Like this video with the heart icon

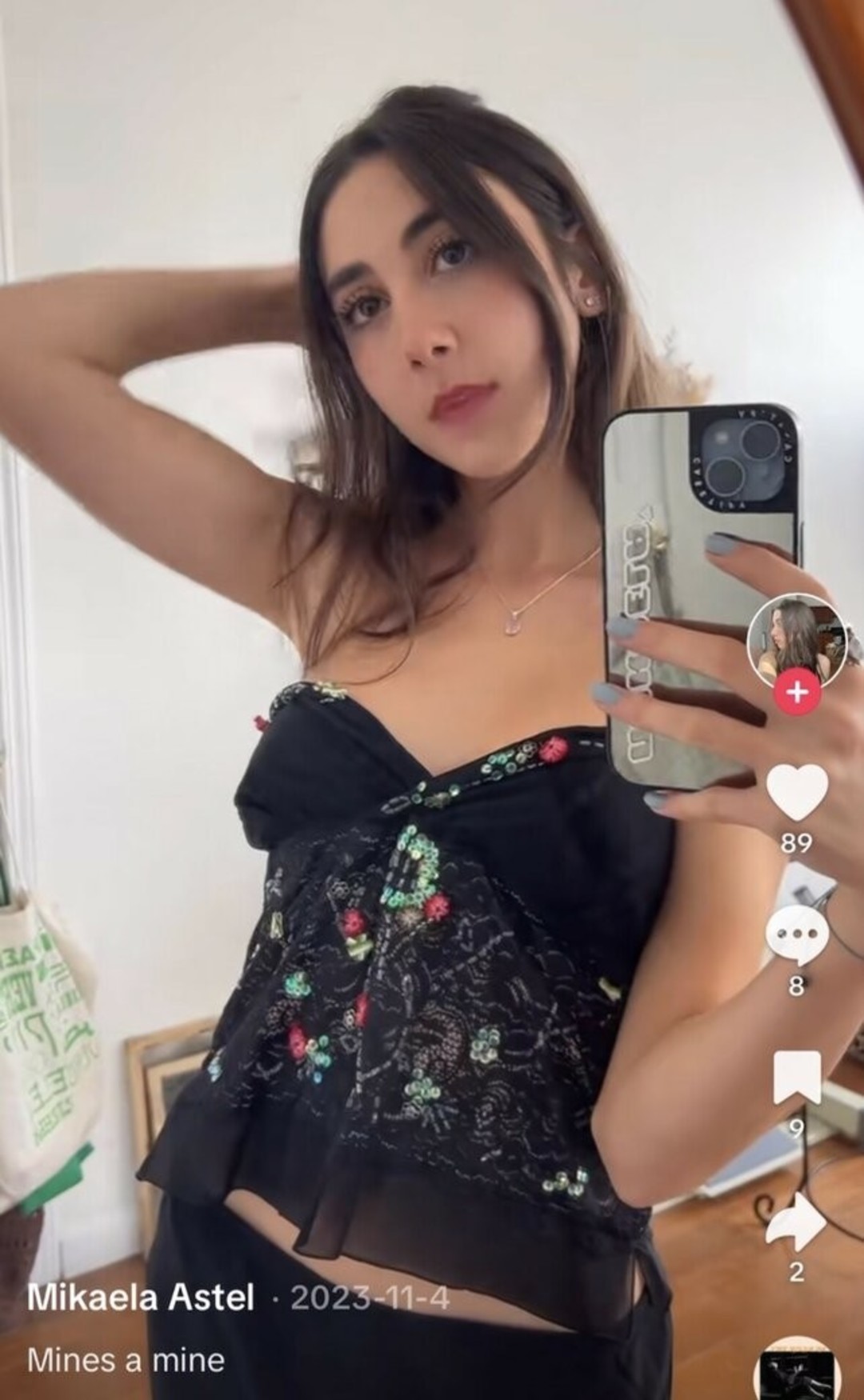797,790
